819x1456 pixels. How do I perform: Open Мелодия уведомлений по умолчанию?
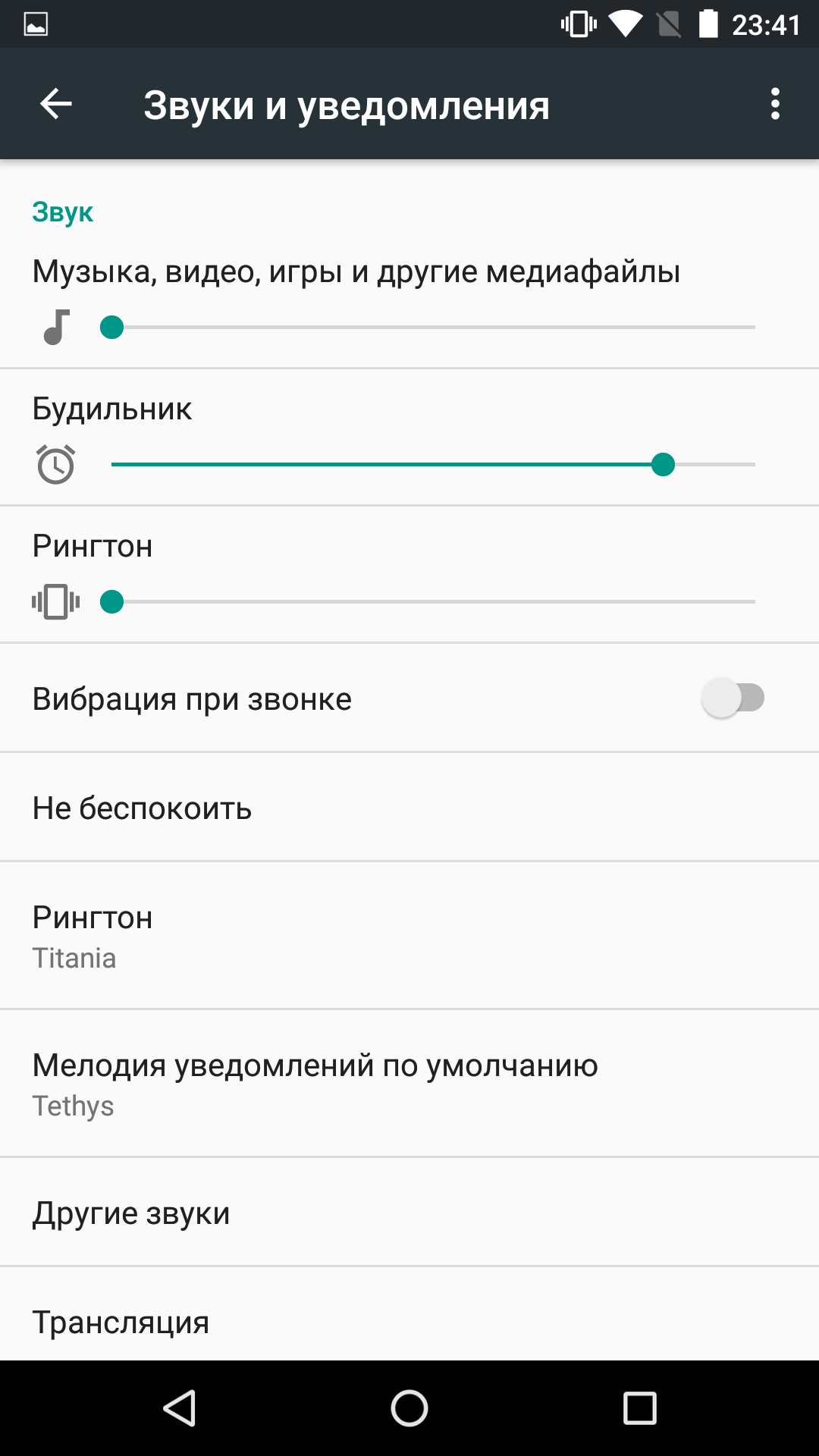(409, 1084)
